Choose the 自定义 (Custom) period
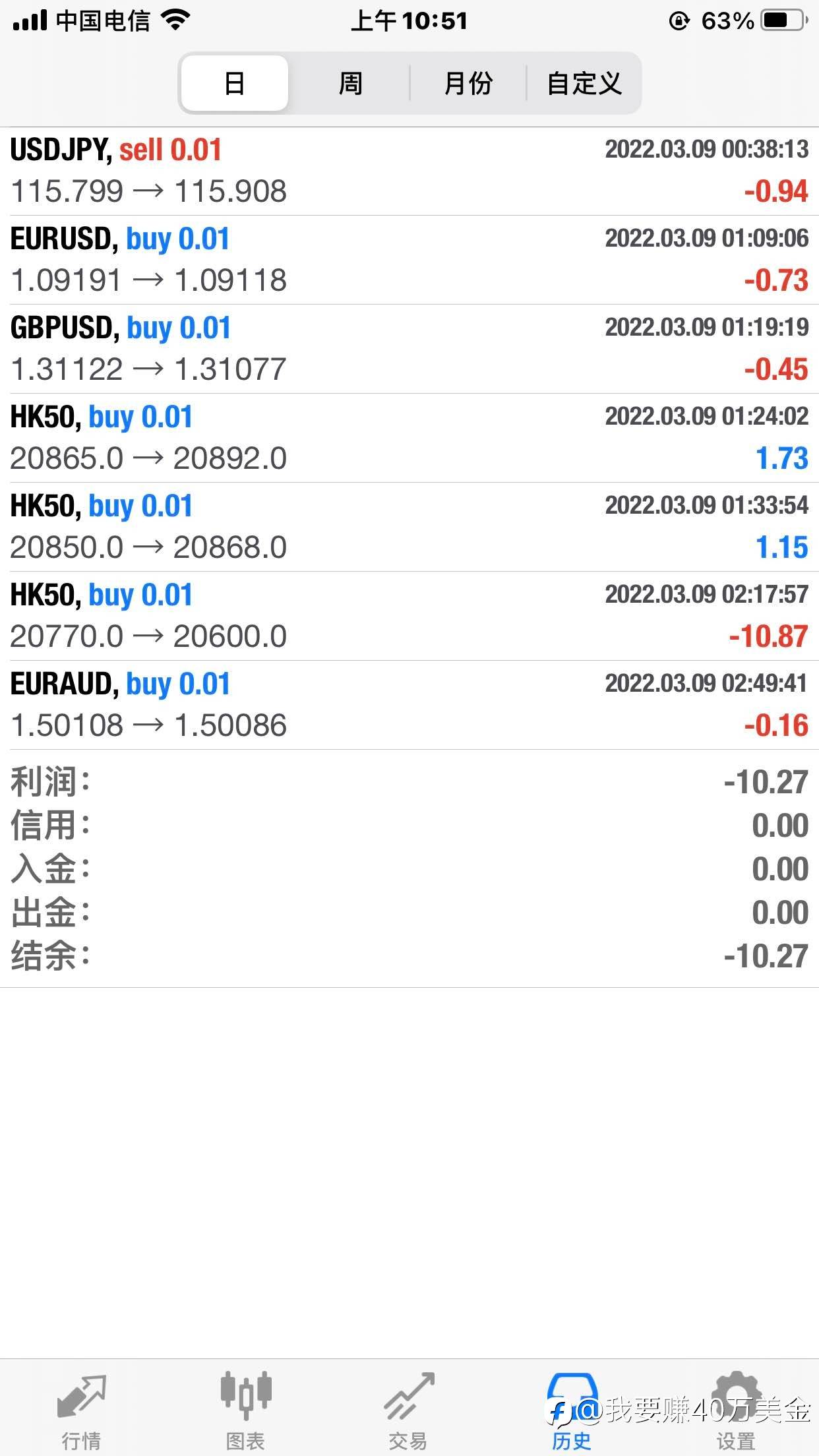 (584, 83)
